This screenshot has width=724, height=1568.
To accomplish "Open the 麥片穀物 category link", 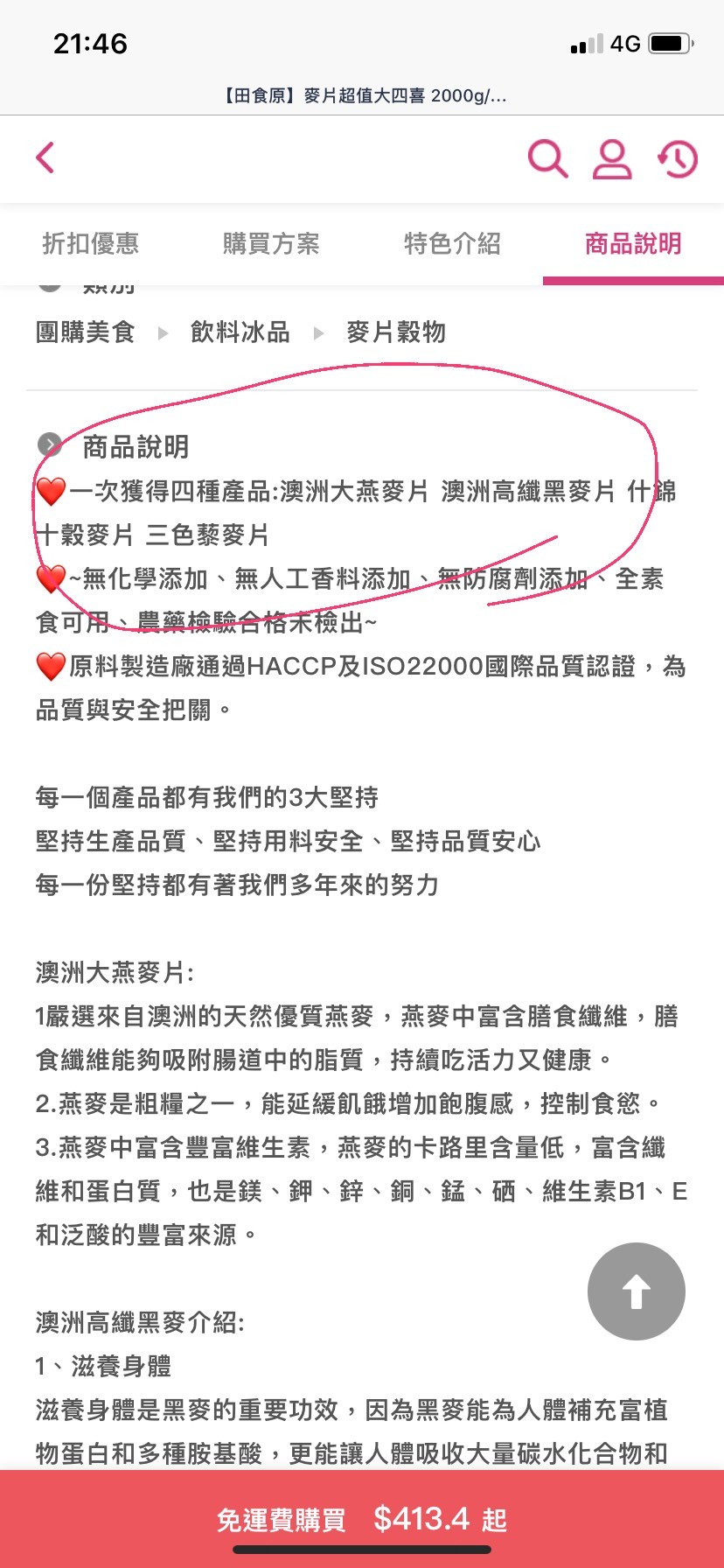I will tap(396, 332).
